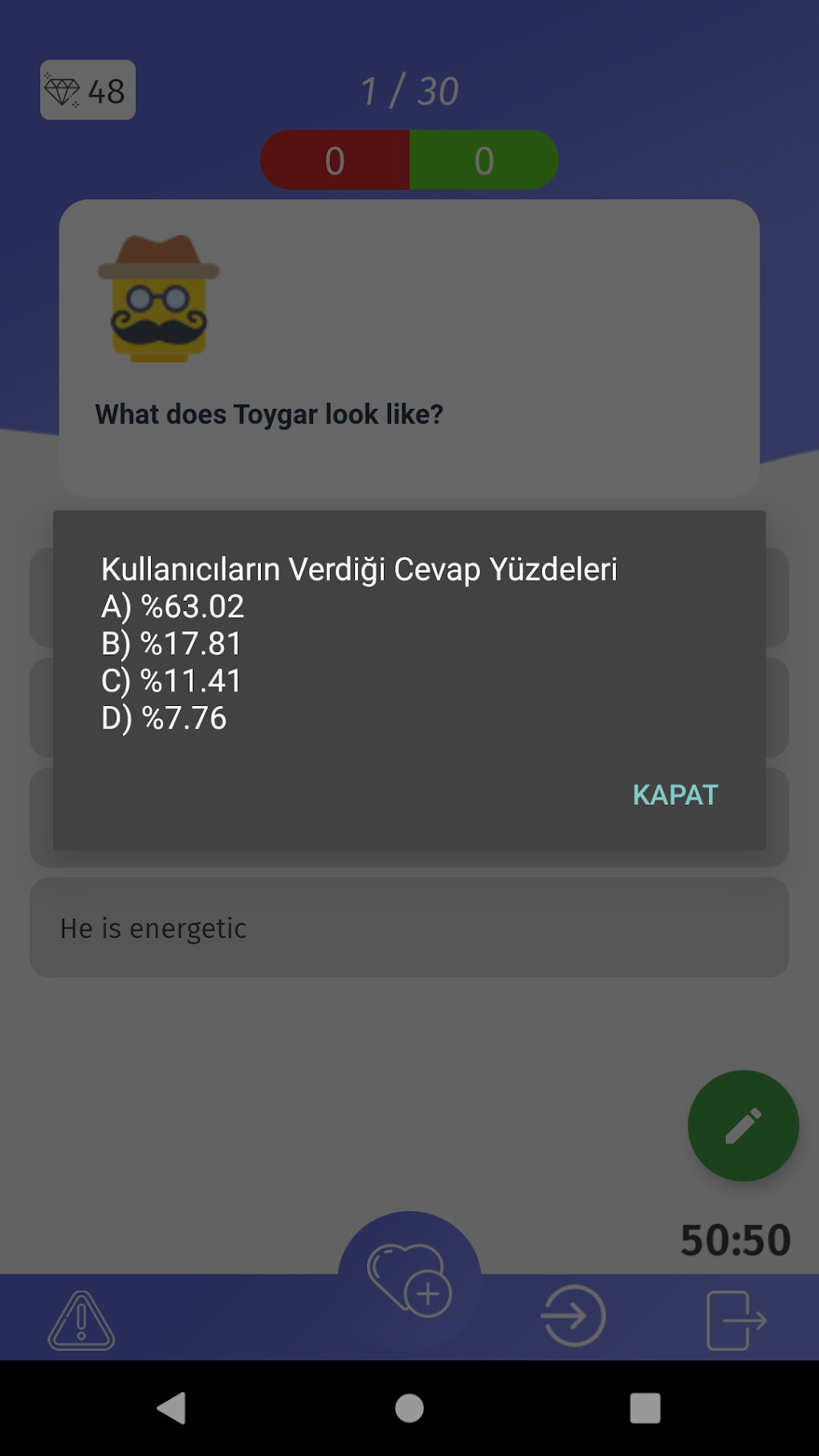Tap the 48 diamonds badge
The image size is (819, 1456).
(88, 90)
